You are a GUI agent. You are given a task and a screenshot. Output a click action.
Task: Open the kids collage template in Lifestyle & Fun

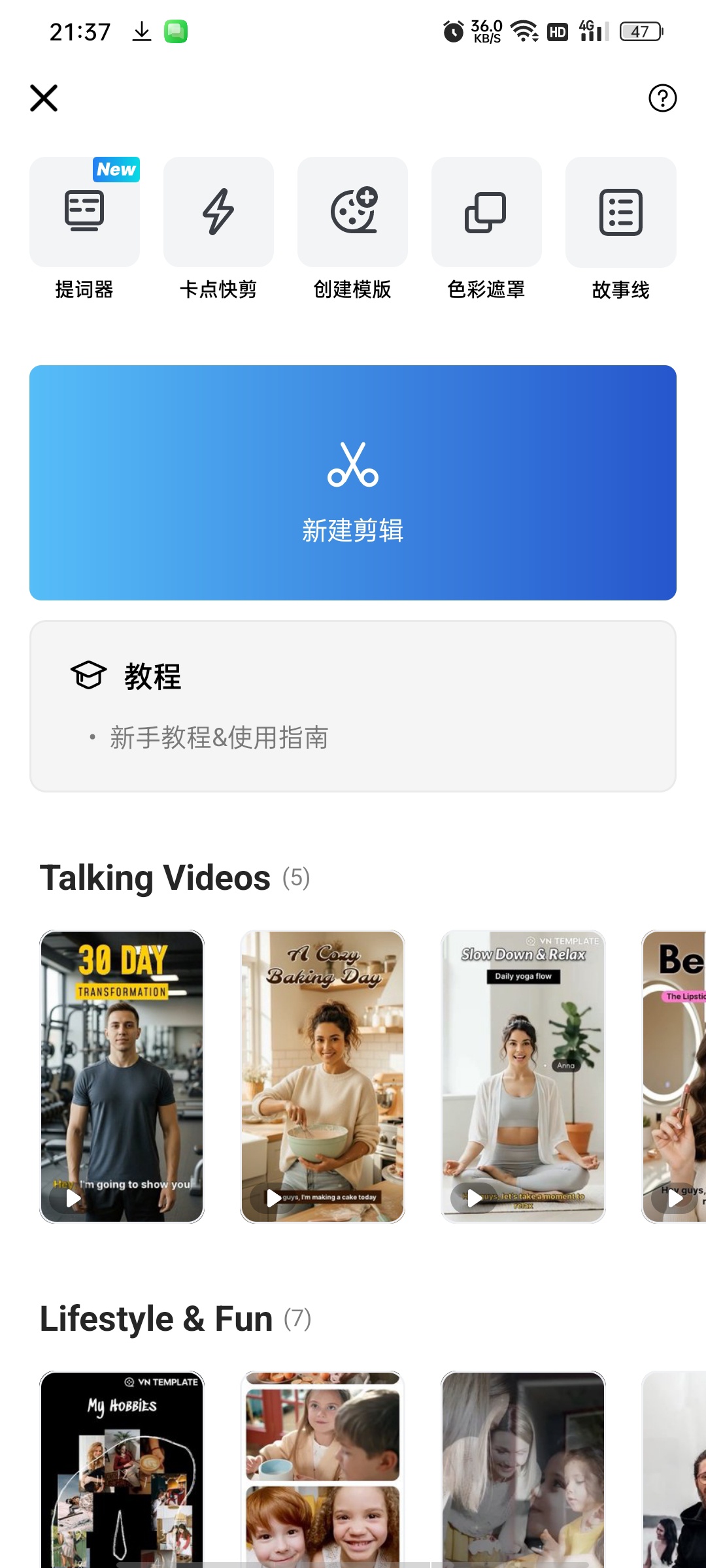[x=322, y=1469]
